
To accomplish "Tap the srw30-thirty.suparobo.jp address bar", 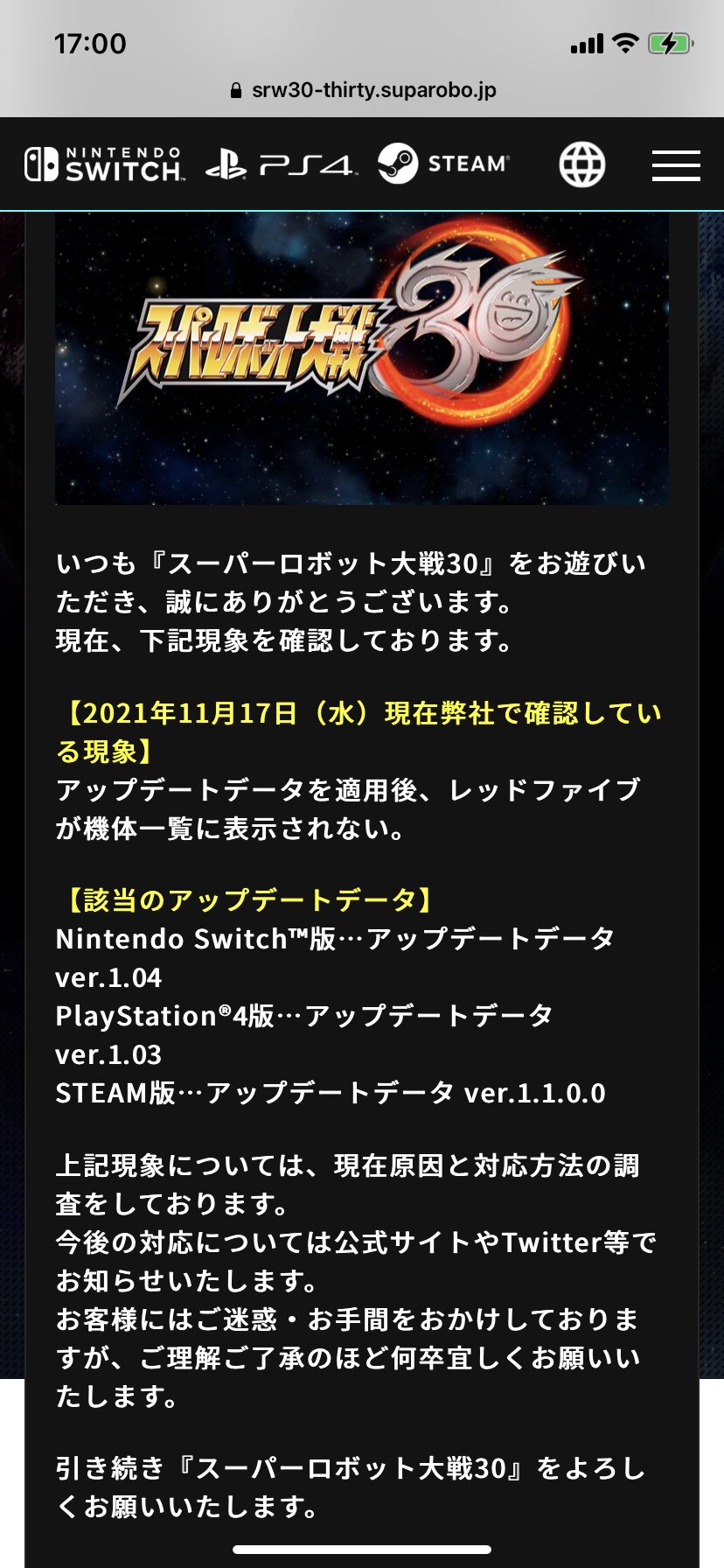I will tap(362, 90).
